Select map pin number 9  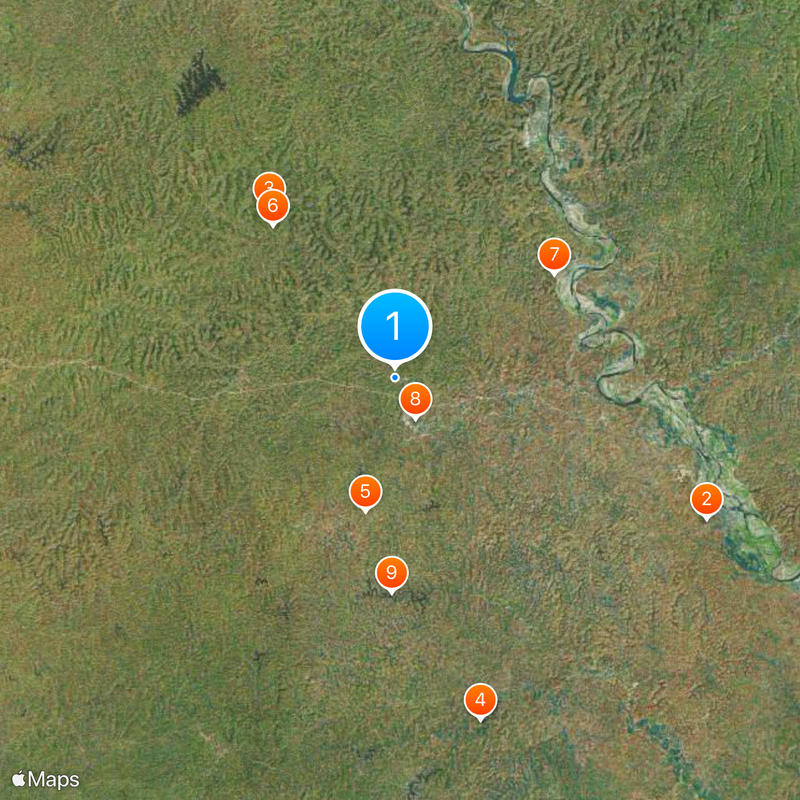(x=391, y=573)
